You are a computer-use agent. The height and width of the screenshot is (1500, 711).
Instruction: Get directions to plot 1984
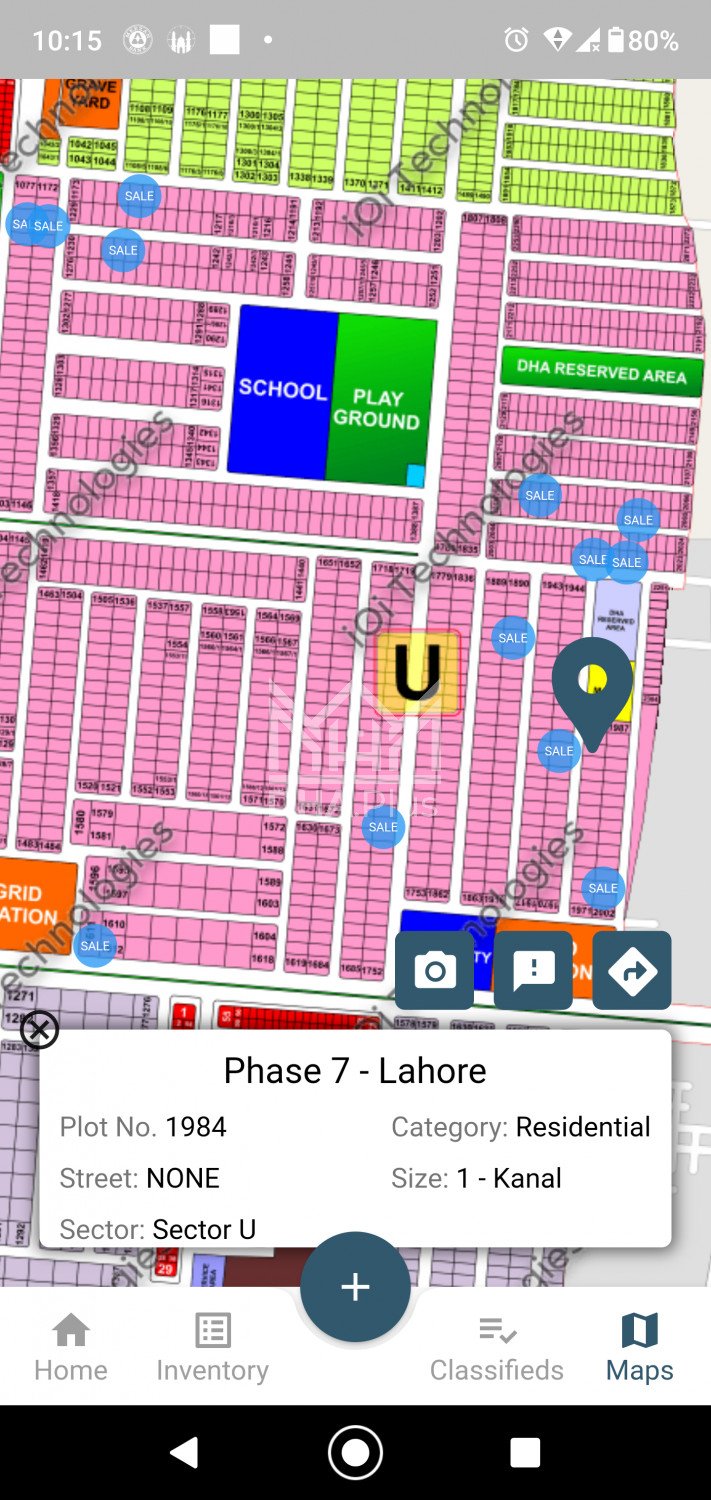click(632, 970)
